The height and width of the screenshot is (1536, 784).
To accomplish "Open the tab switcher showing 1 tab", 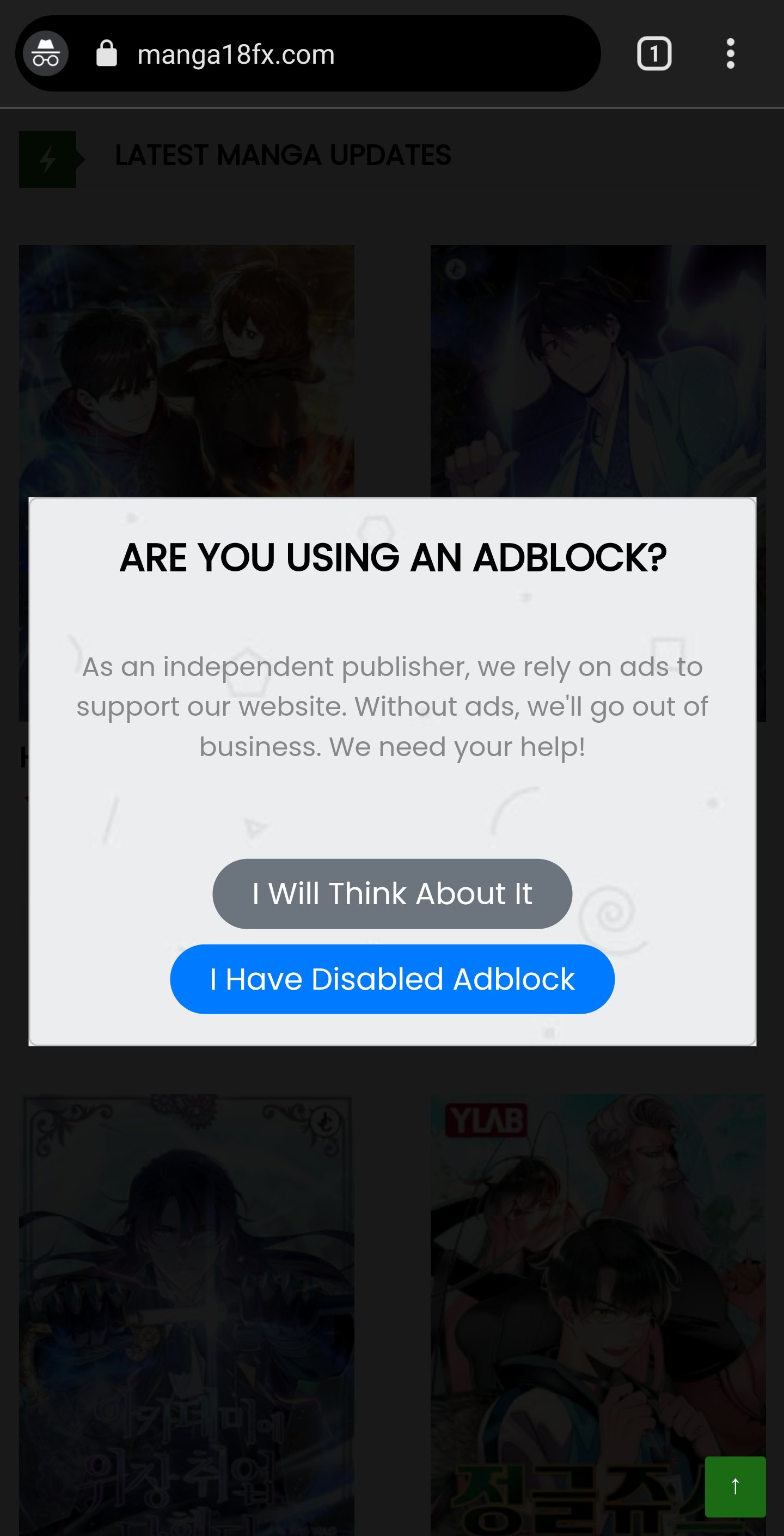I will [x=654, y=54].
